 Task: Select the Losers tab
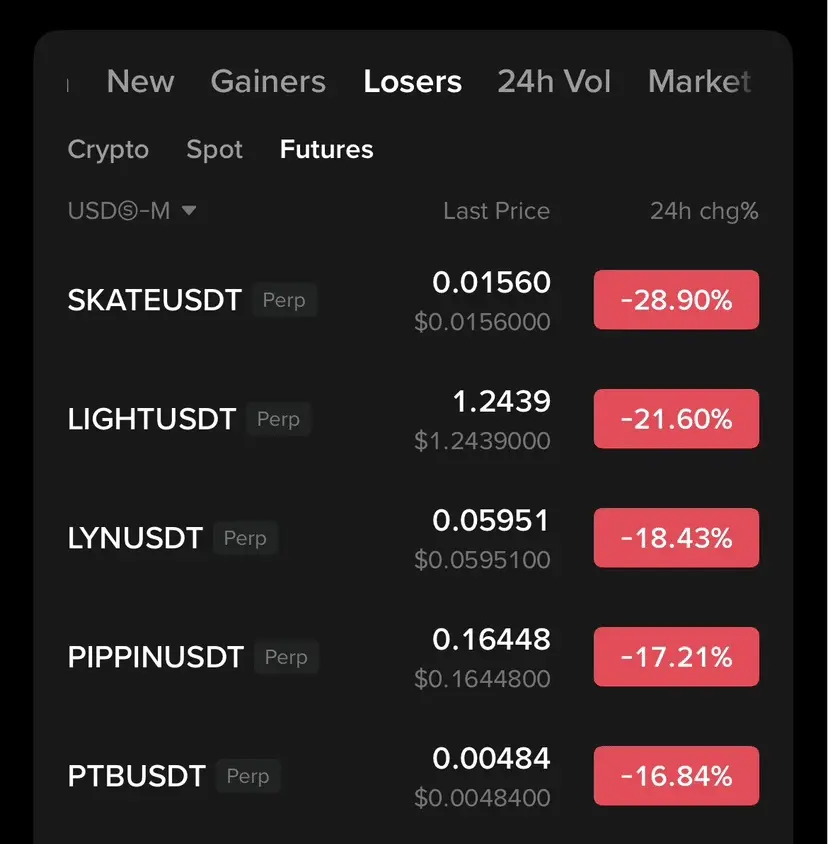(412, 82)
